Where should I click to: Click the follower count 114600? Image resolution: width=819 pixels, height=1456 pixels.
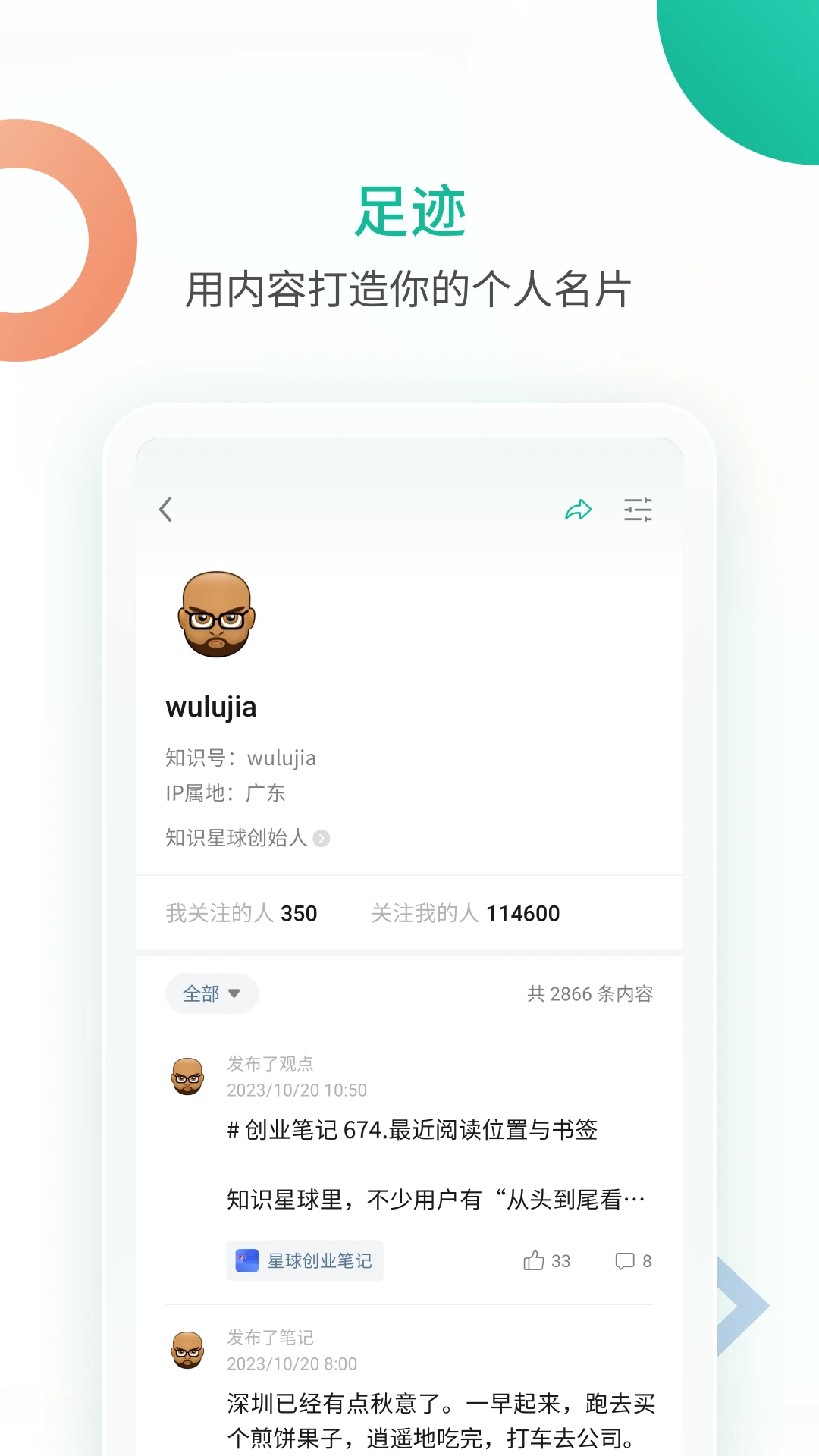(522, 912)
